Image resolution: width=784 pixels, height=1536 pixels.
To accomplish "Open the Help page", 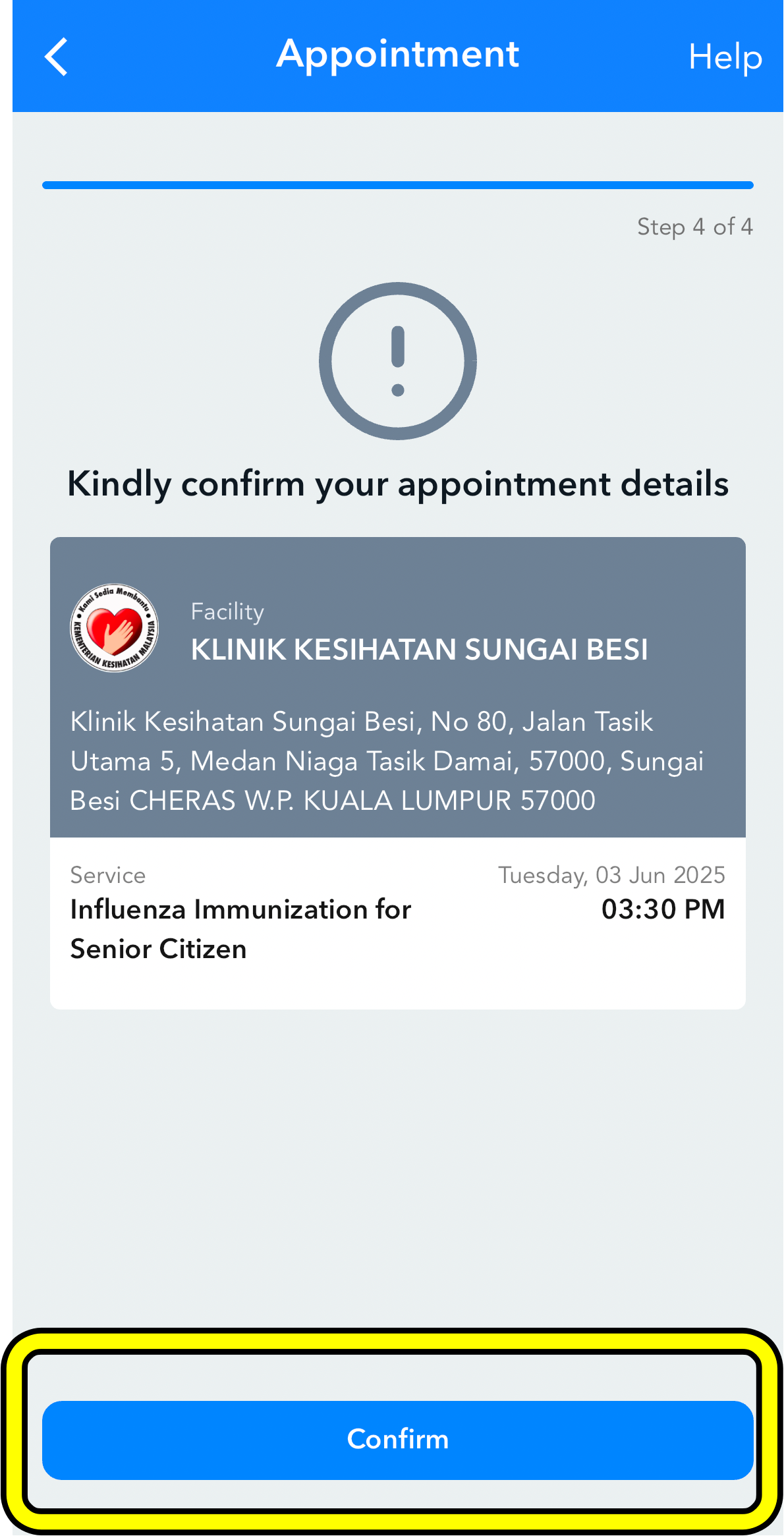I will tap(725, 57).
